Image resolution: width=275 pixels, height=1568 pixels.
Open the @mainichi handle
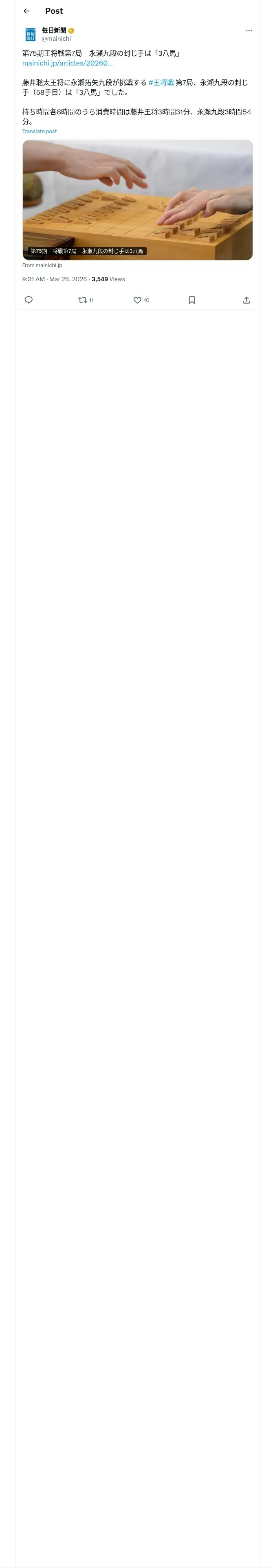[x=56, y=38]
